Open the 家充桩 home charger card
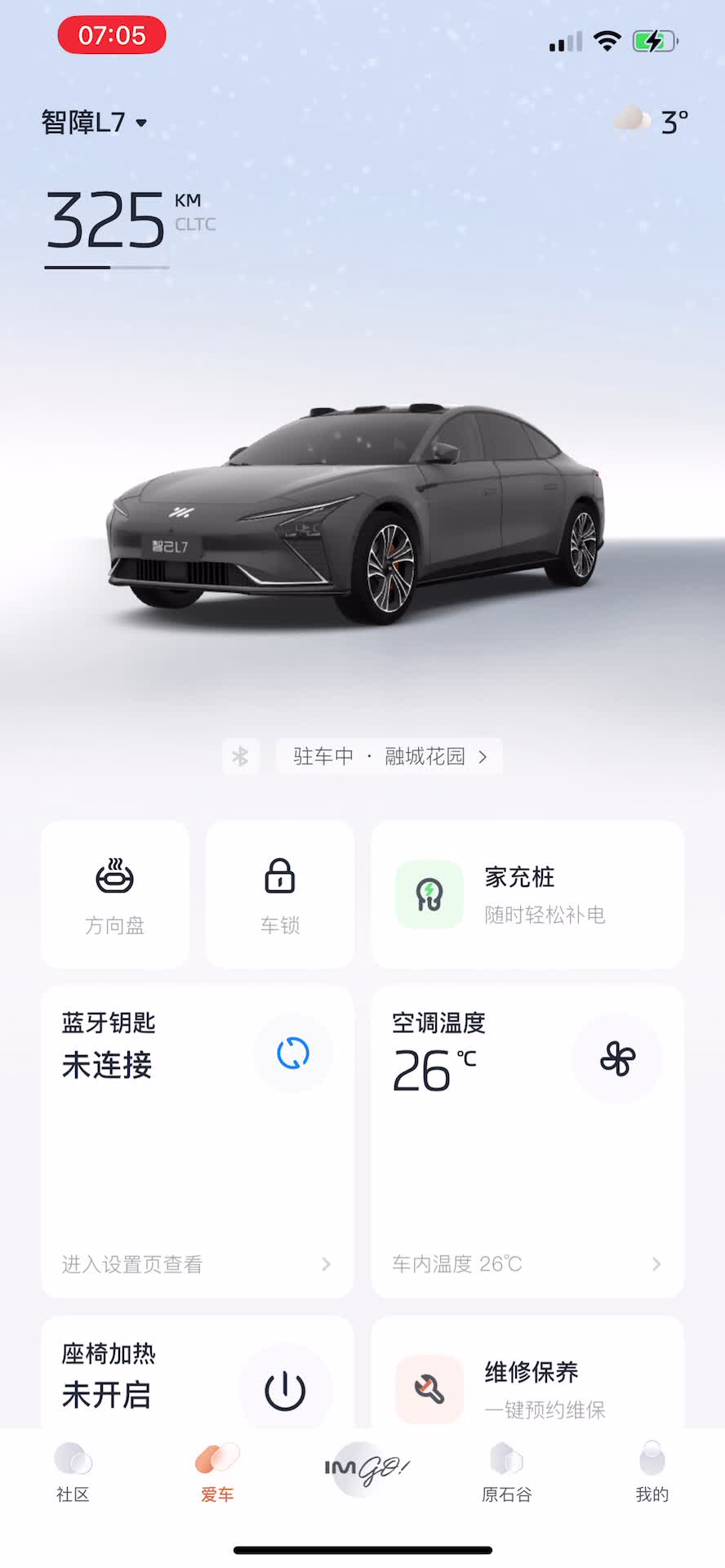This screenshot has height=1568, width=725. [x=527, y=894]
